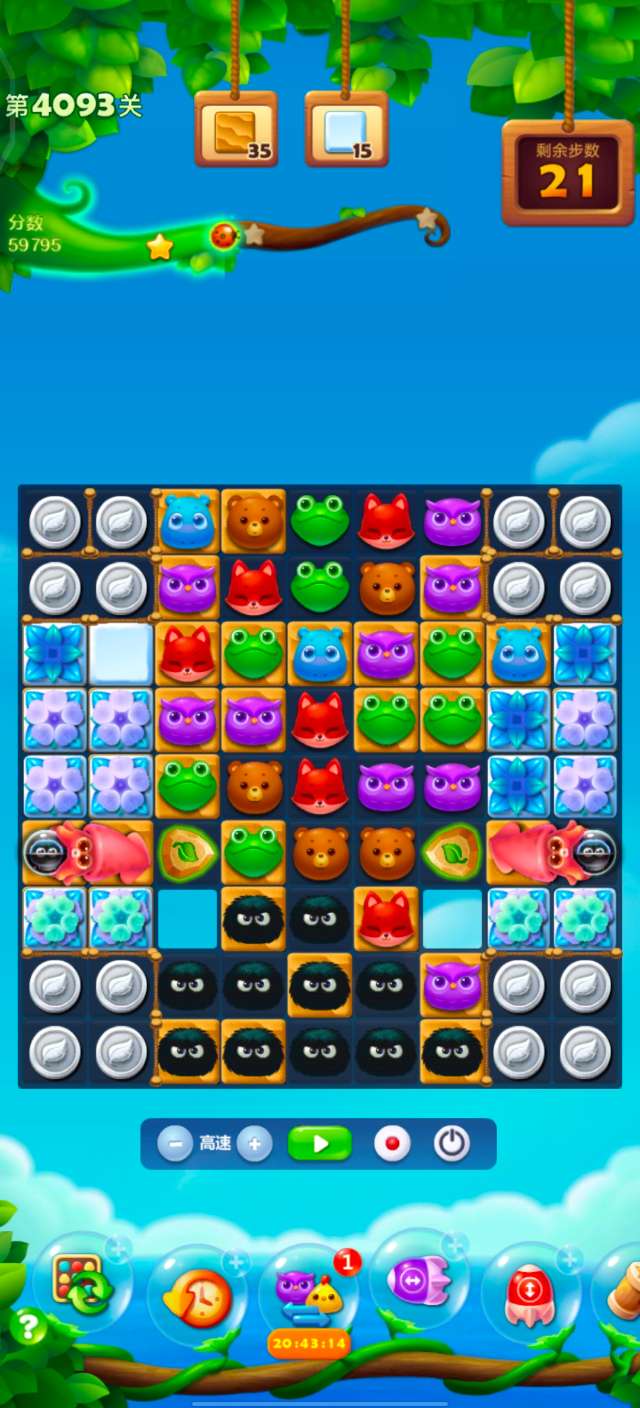Use the clock extra-moves booster
The image size is (640, 1408).
[x=195, y=1297]
